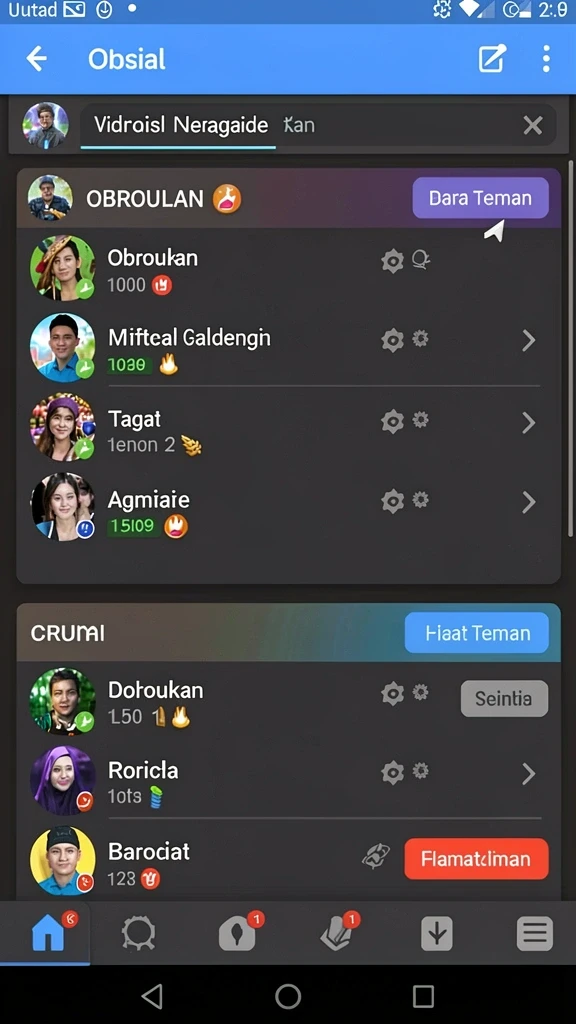Open the Mifteal Galdengin row
576x1024 pixels.
[x=288, y=346]
